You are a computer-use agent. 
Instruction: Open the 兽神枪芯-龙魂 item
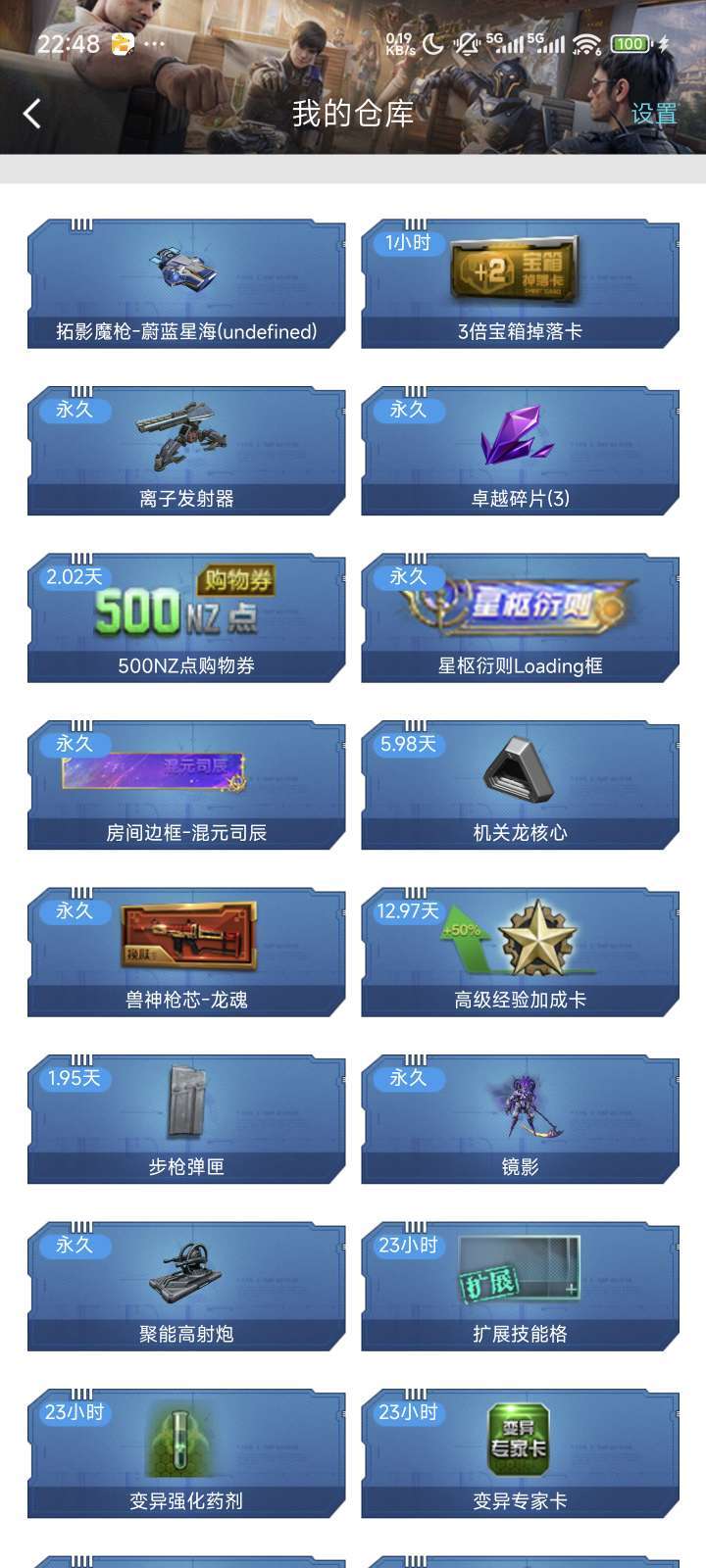click(x=186, y=953)
